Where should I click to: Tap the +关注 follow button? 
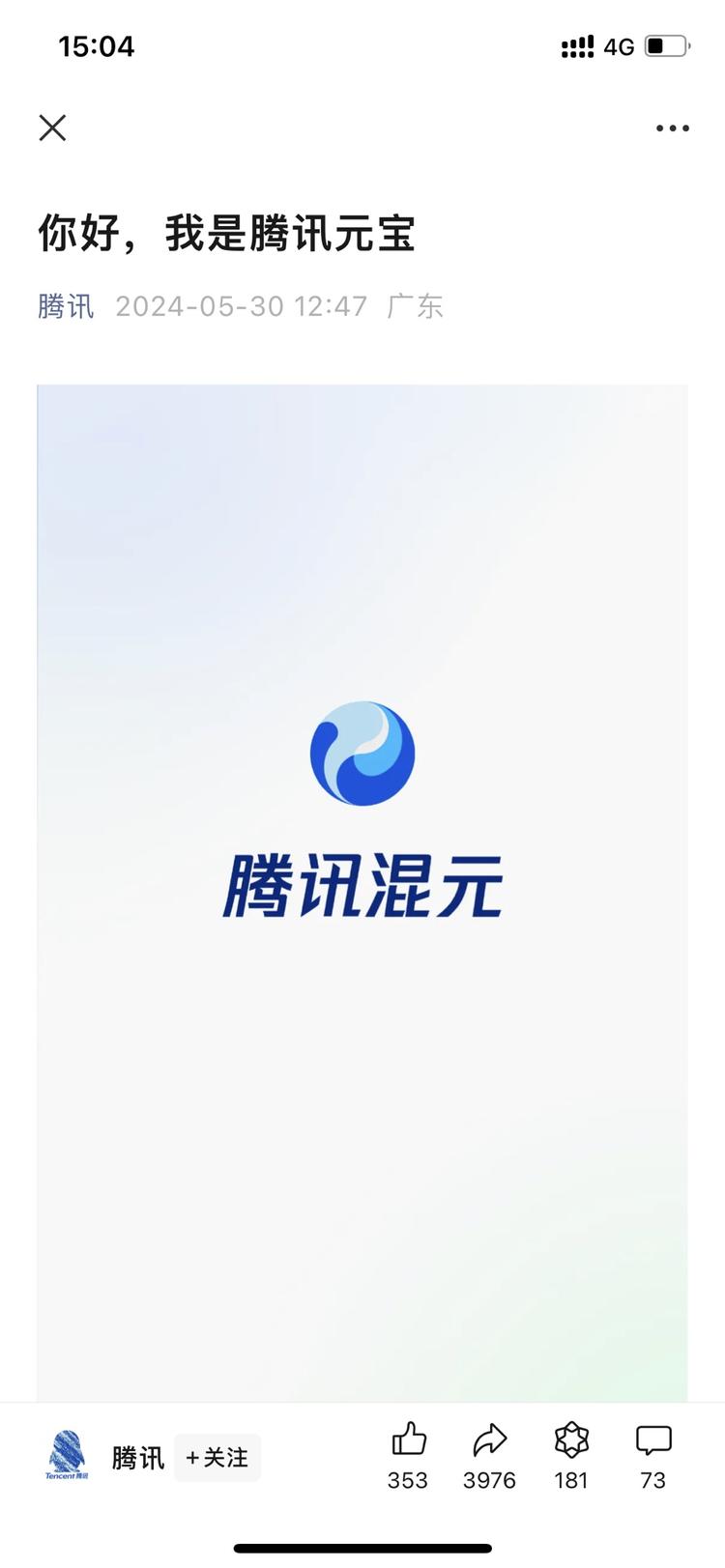click(217, 1457)
